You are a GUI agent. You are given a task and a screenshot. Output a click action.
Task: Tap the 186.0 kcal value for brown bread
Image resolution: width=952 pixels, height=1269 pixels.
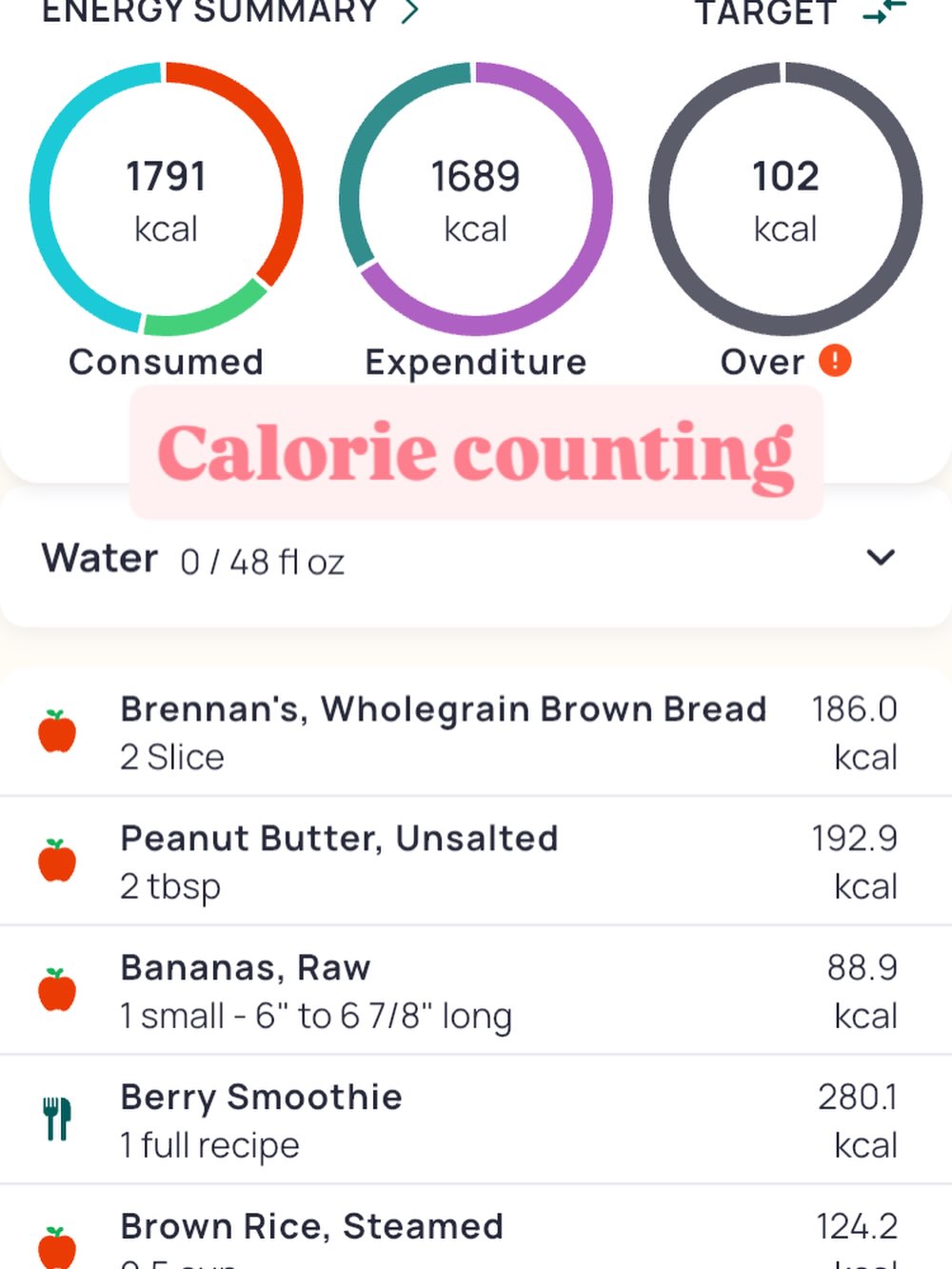[x=855, y=709]
